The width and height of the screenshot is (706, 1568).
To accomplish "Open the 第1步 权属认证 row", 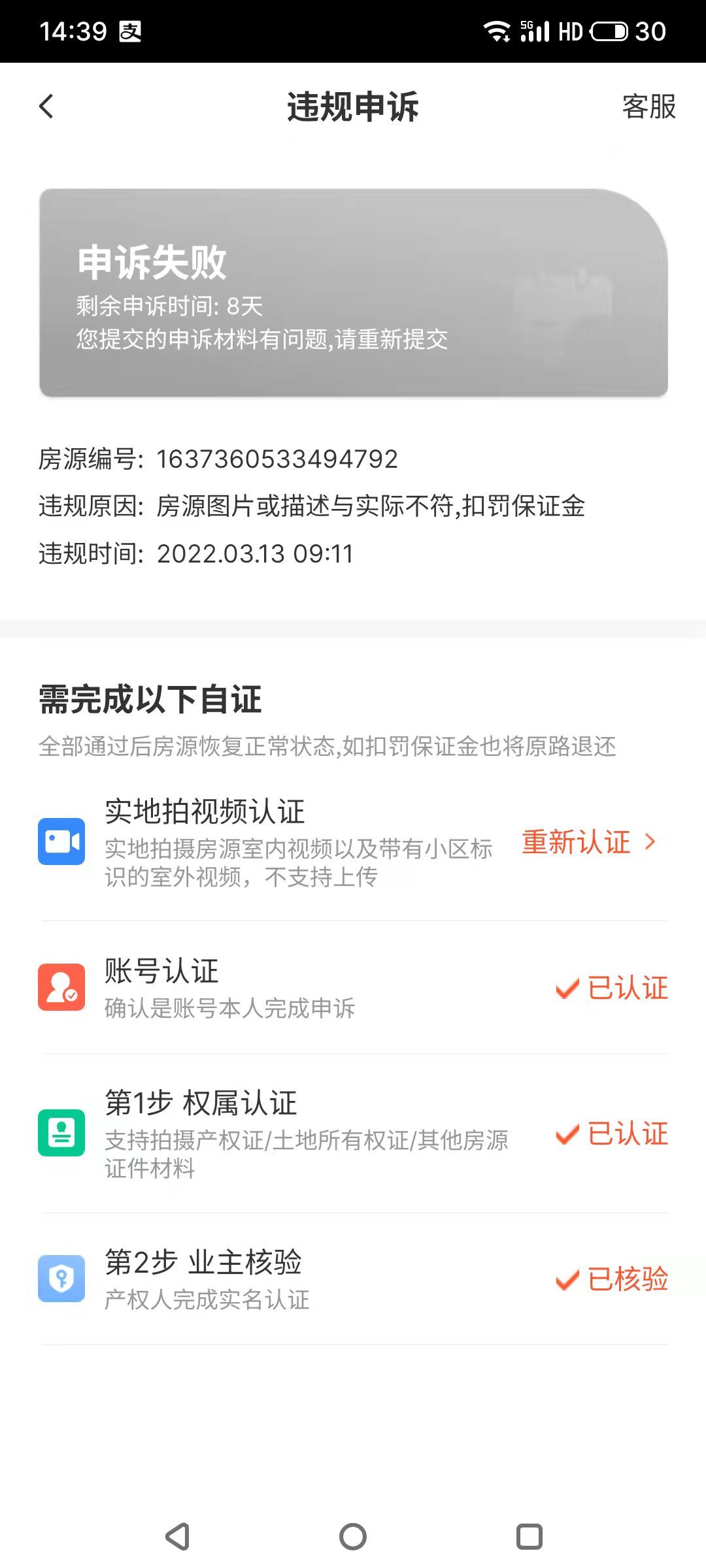I will tap(353, 1134).
